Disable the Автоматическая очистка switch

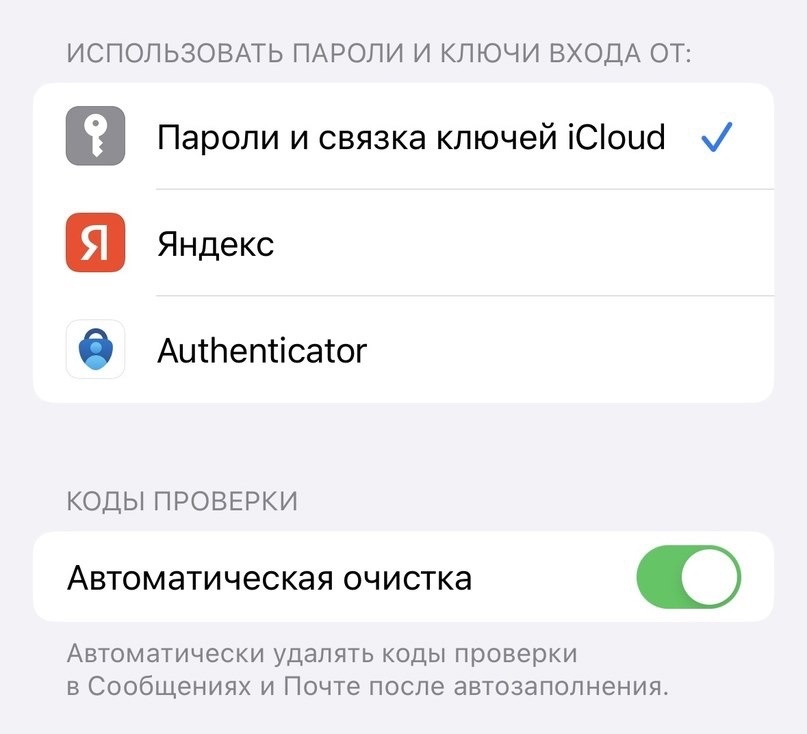tap(688, 577)
